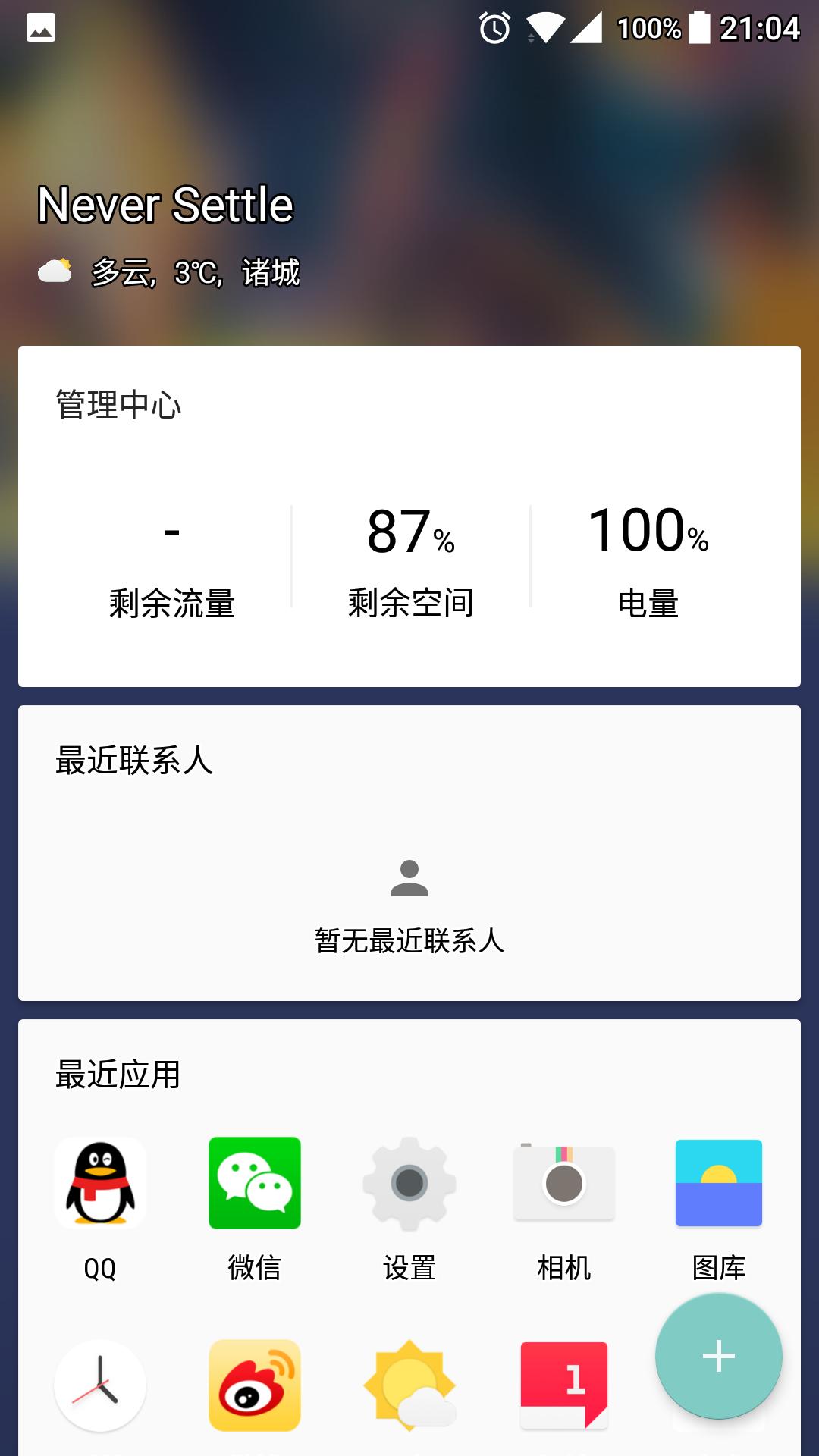Launch 微信 (WeChat)
Viewport: 819px width, 1456px height.
pos(254,1183)
